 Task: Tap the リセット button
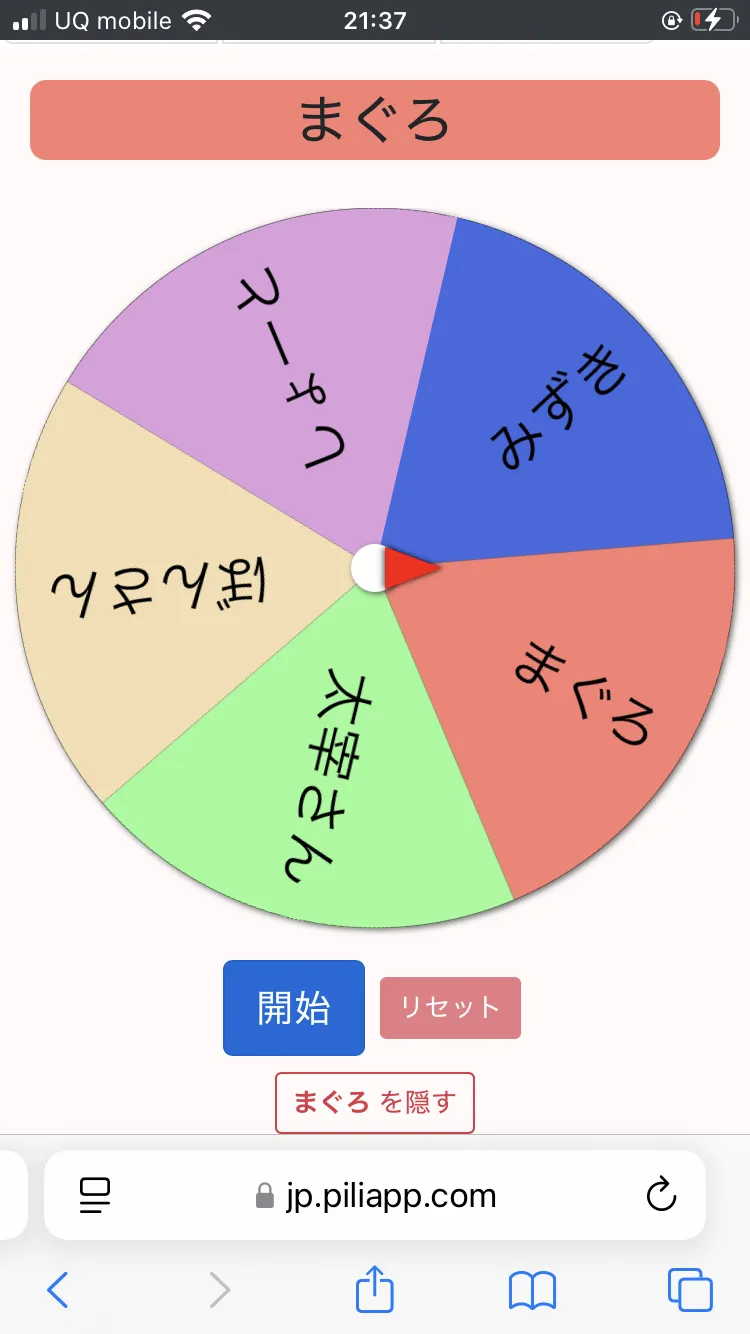pos(450,1008)
